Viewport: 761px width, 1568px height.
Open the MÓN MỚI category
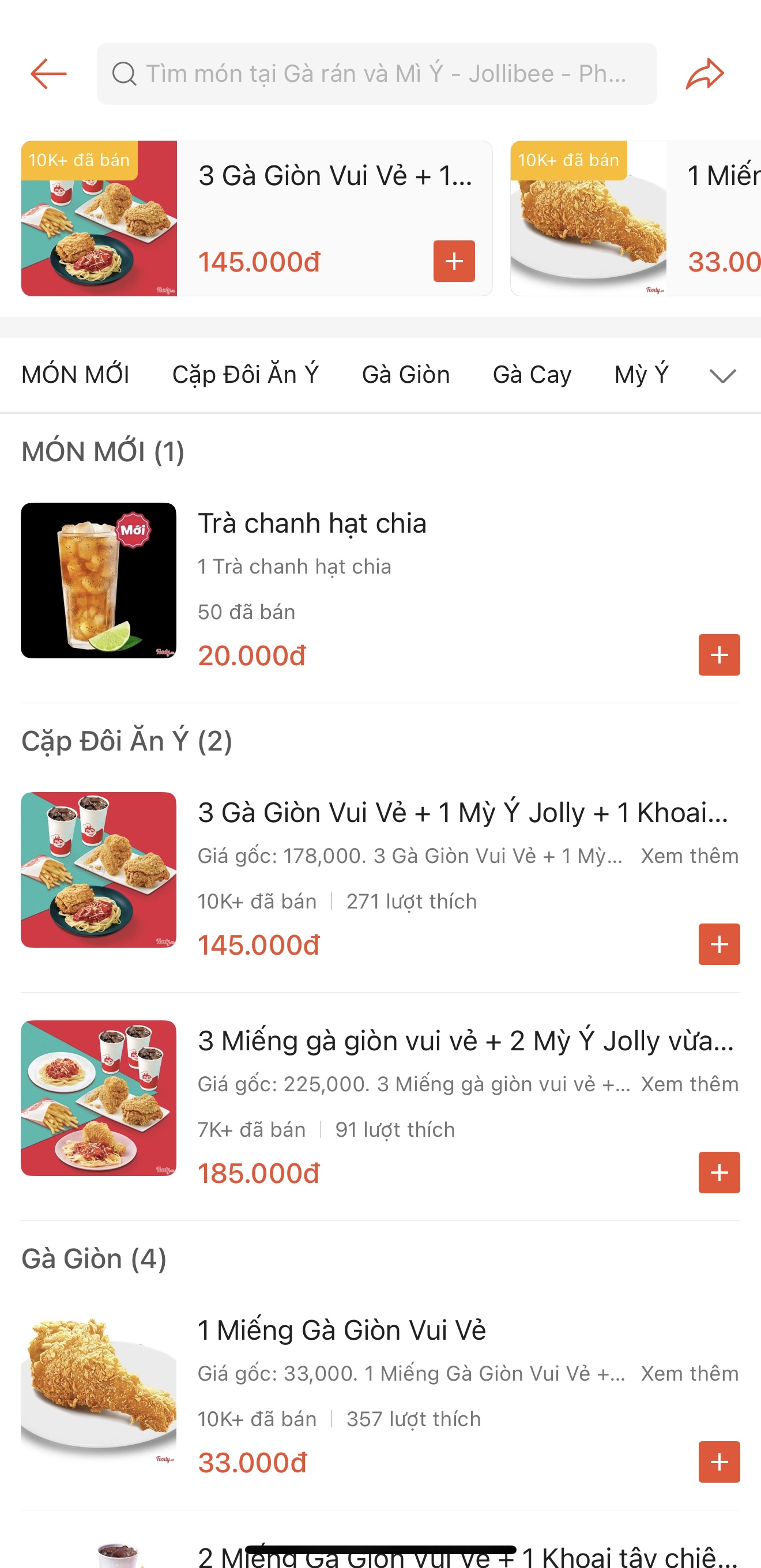(75, 374)
